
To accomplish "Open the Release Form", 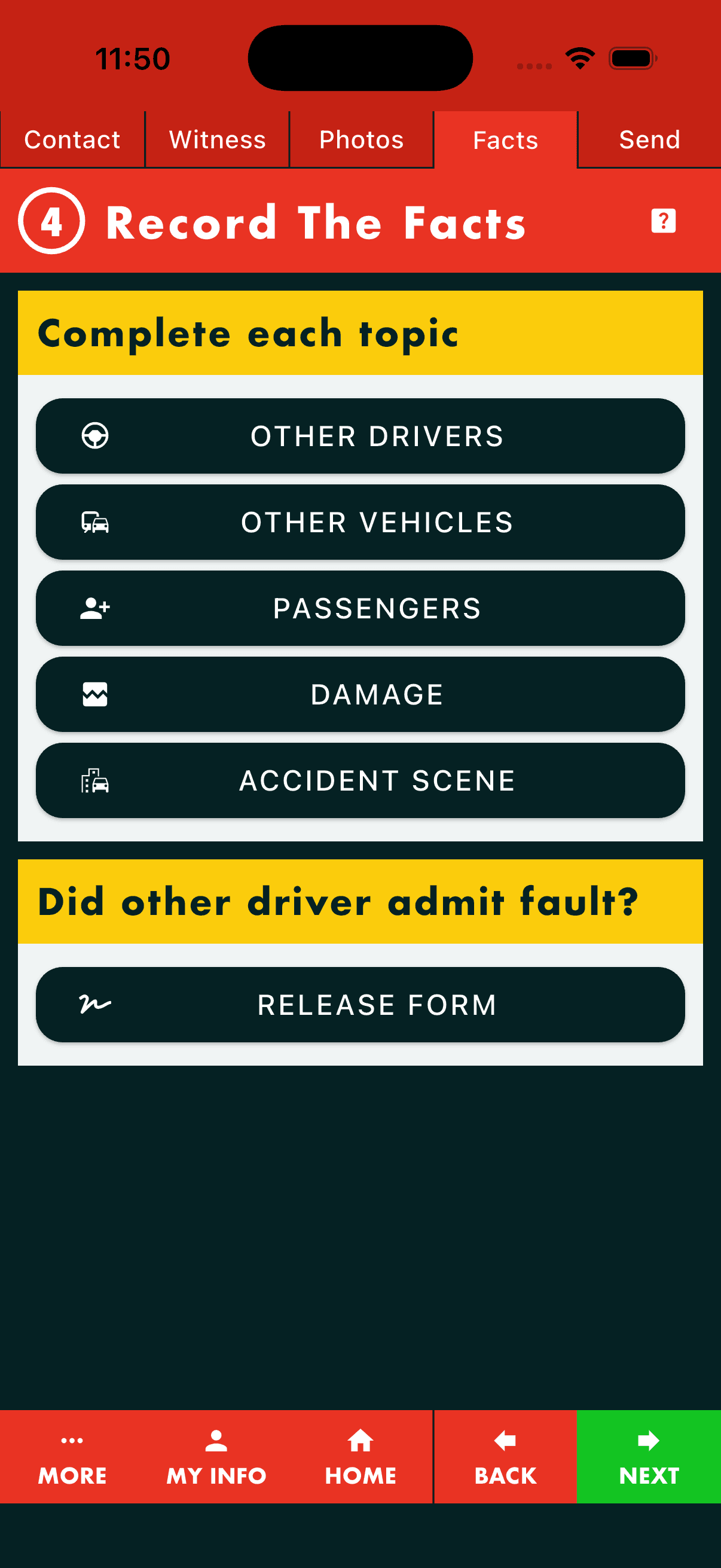I will [360, 1004].
